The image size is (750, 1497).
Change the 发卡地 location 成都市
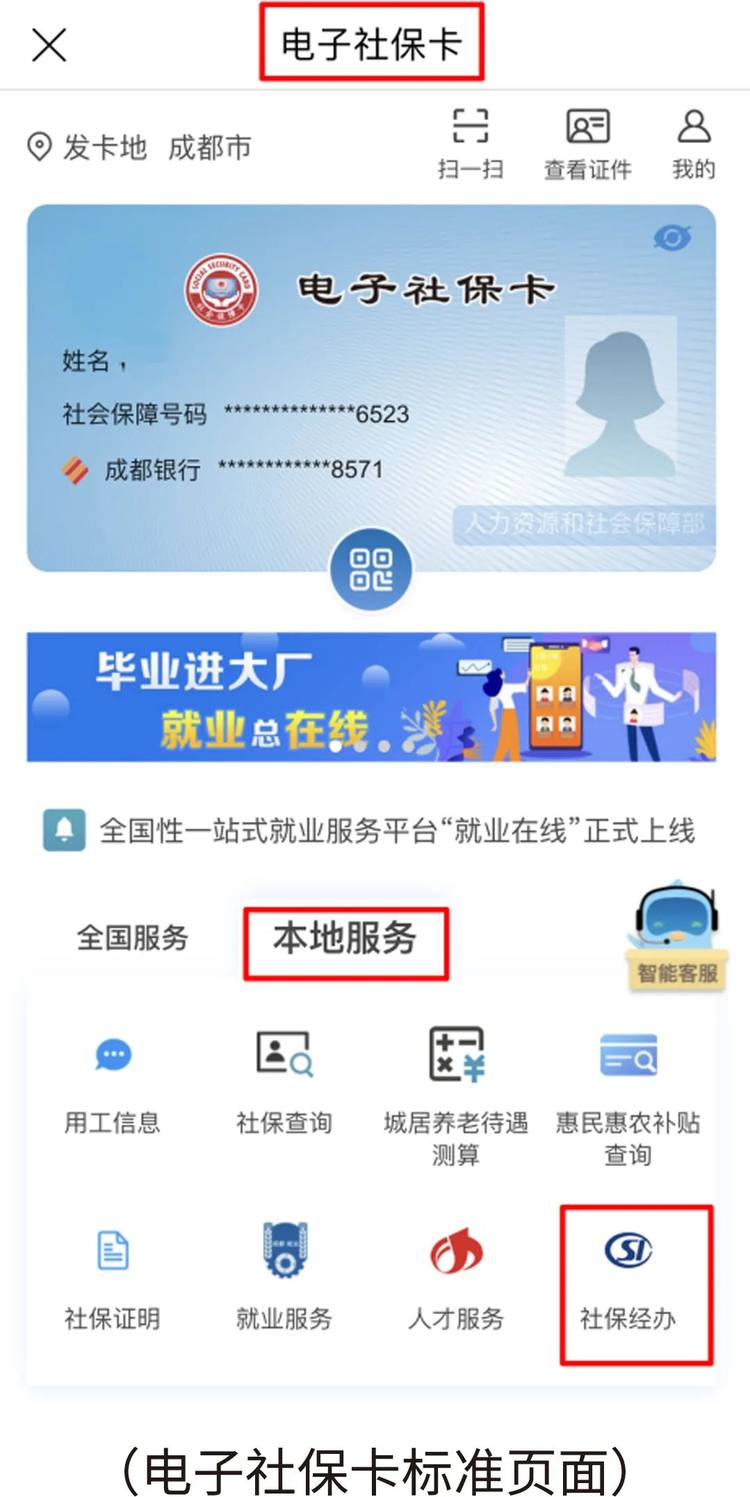(208, 148)
